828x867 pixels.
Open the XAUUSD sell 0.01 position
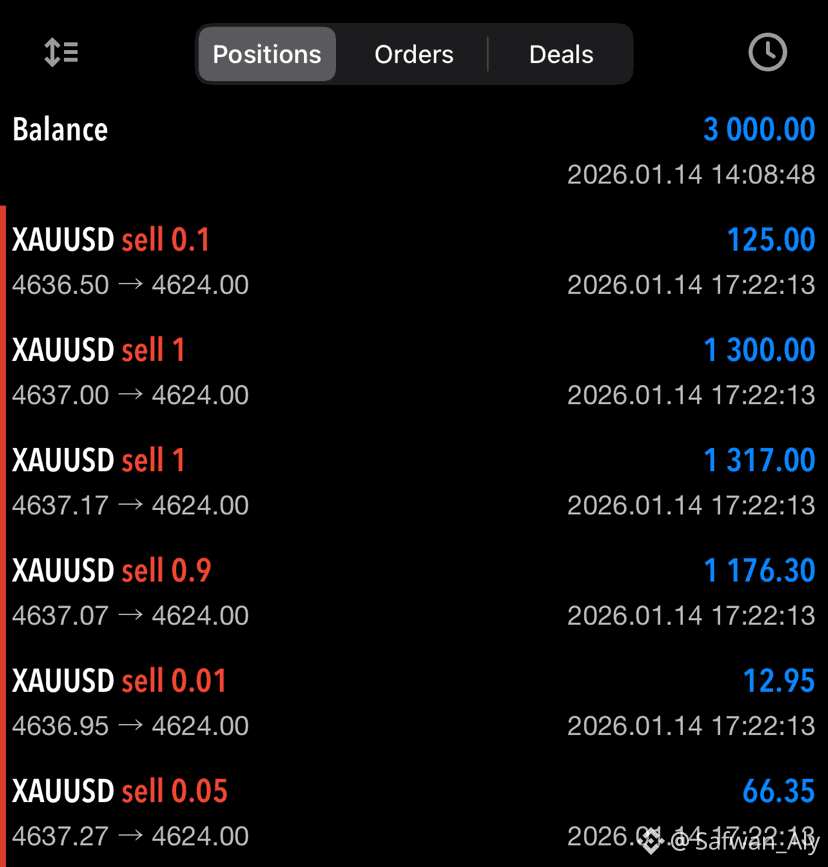pyautogui.click(x=414, y=702)
